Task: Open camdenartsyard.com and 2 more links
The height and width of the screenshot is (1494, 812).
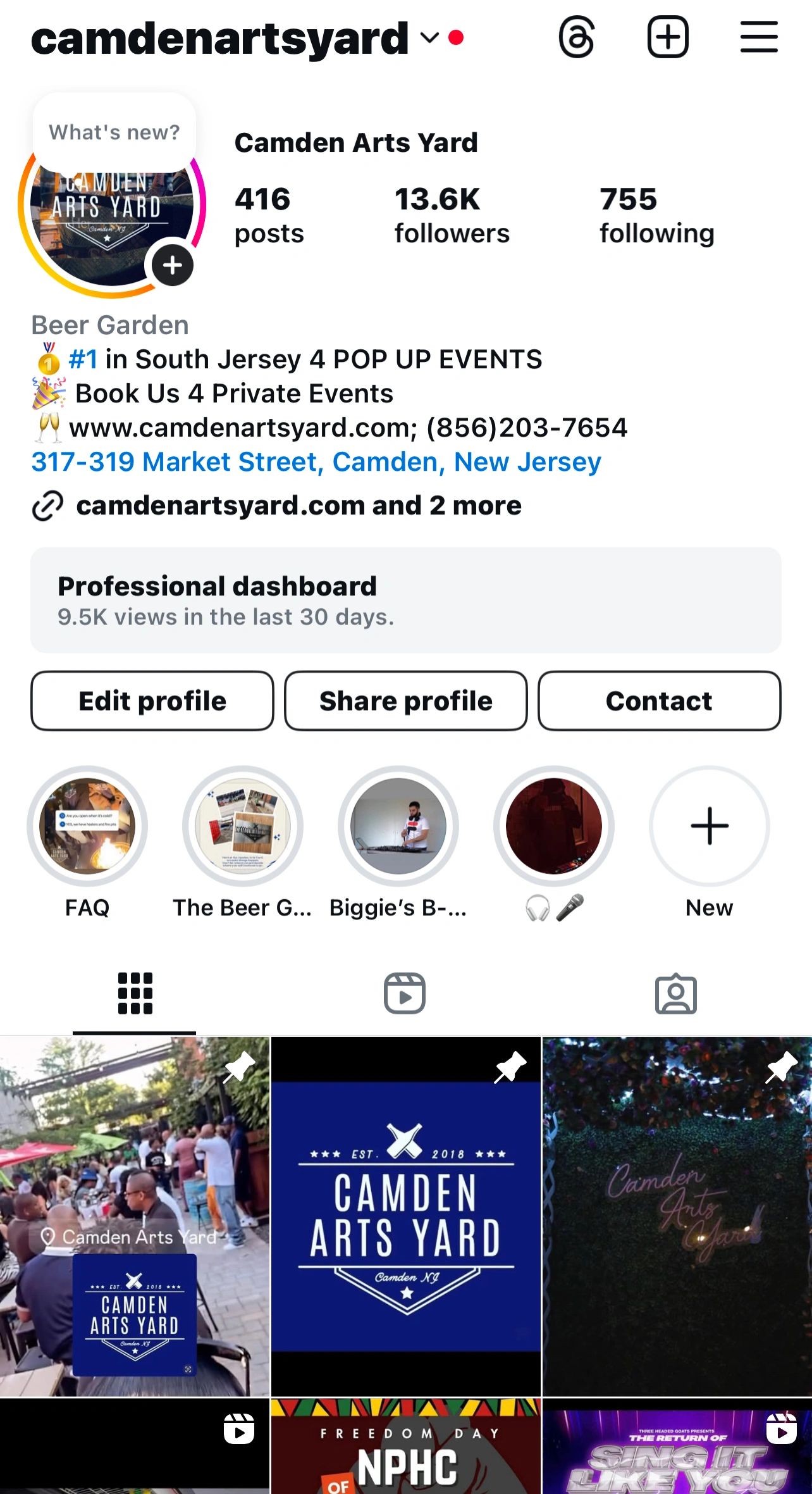Action: coord(298,506)
